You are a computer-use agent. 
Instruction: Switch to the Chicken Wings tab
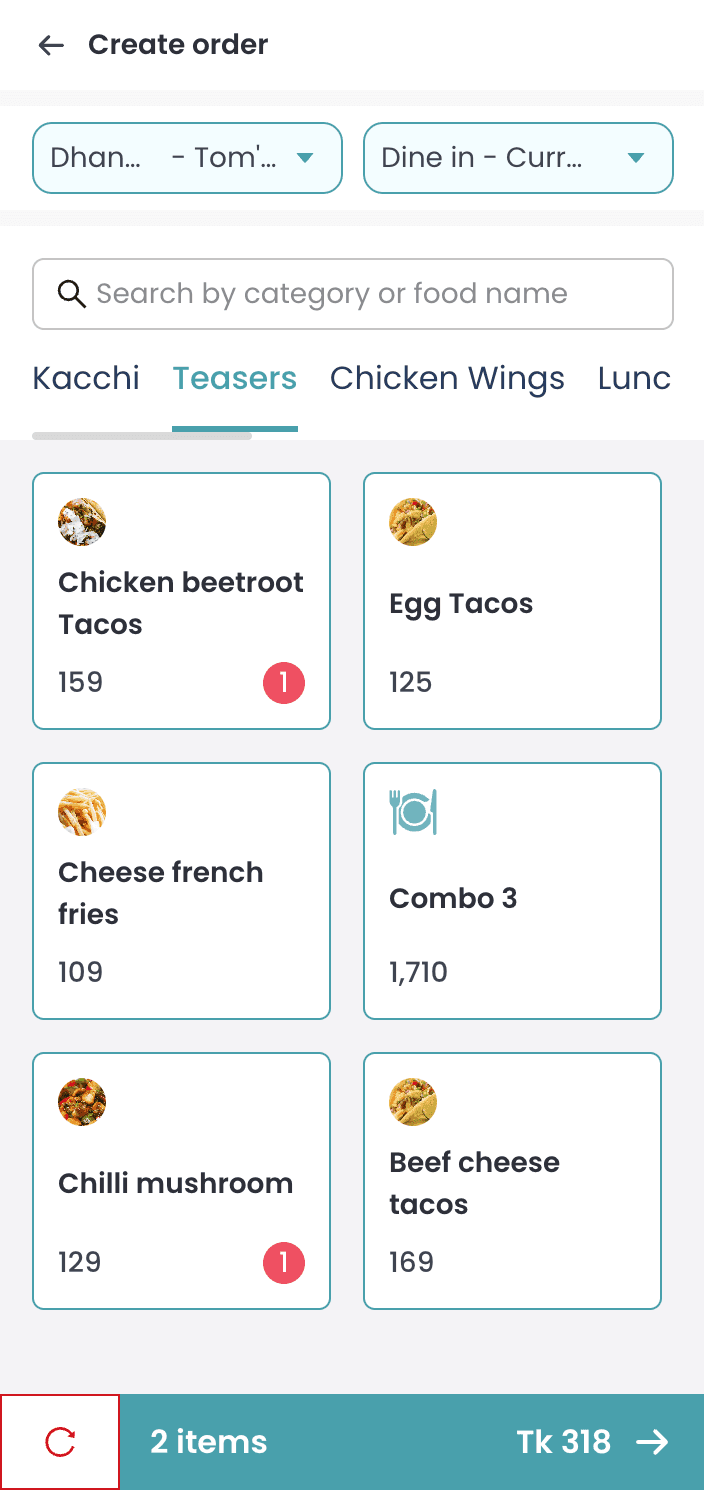point(447,379)
